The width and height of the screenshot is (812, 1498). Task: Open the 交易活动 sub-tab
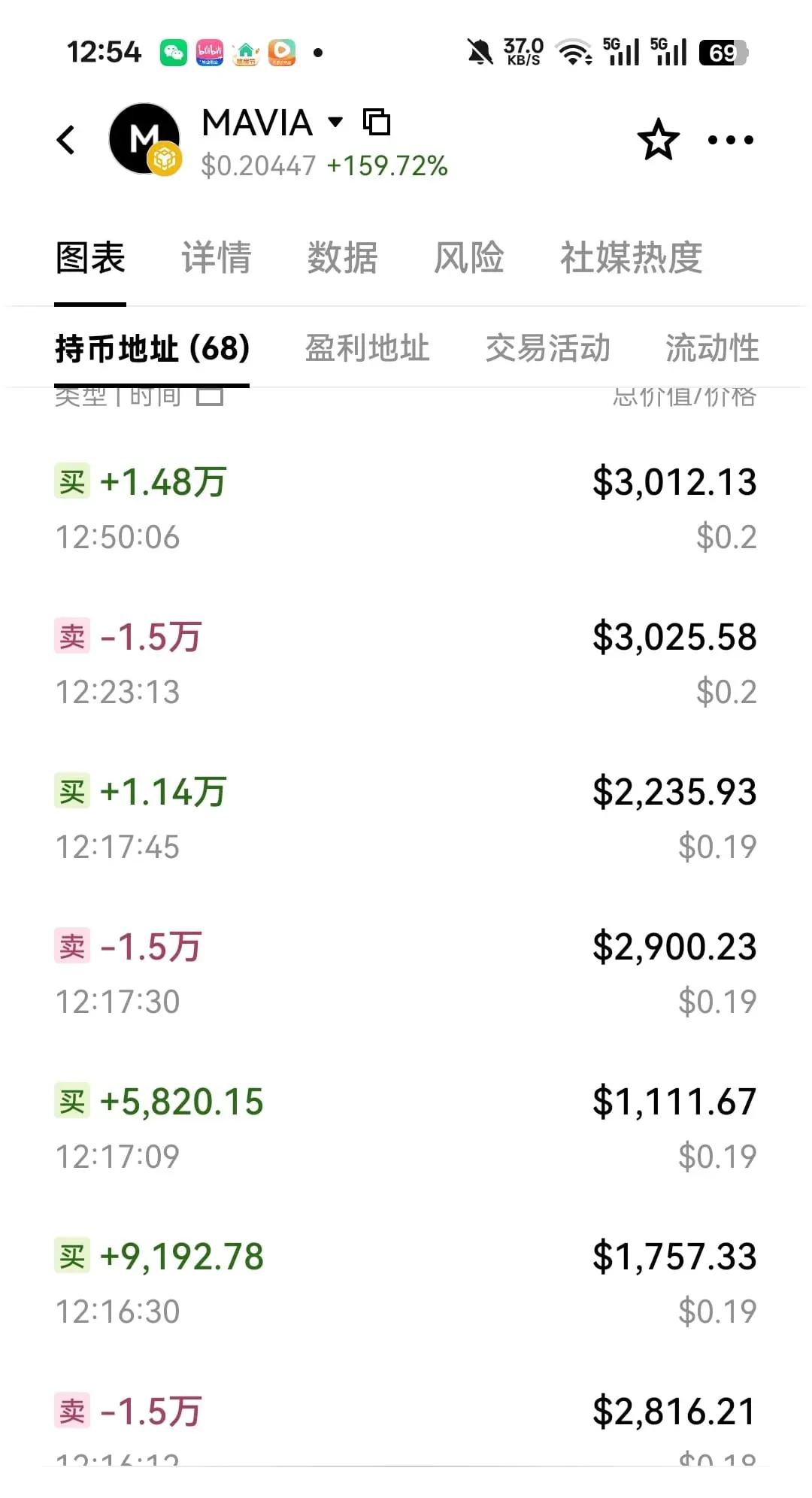547,349
